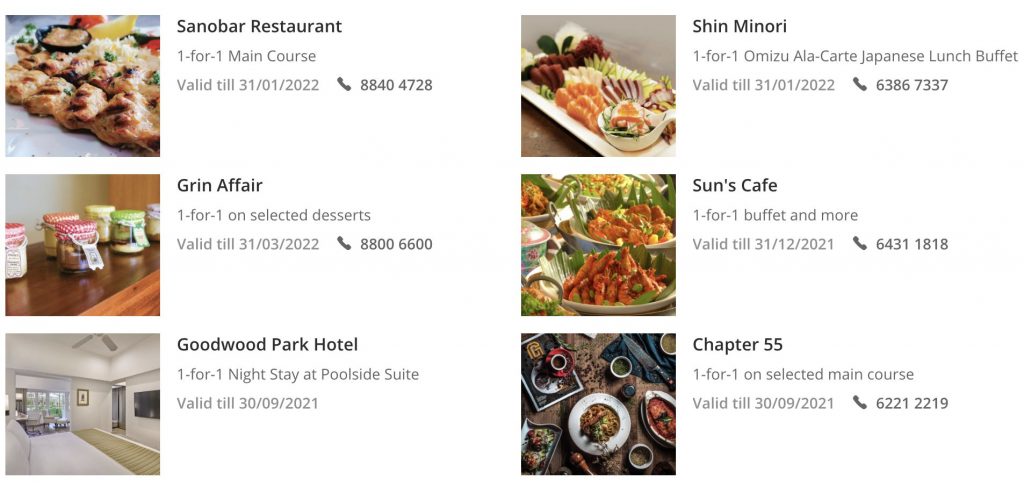View Goodwood Park Hotel stay offer

pyautogui.click(x=267, y=345)
